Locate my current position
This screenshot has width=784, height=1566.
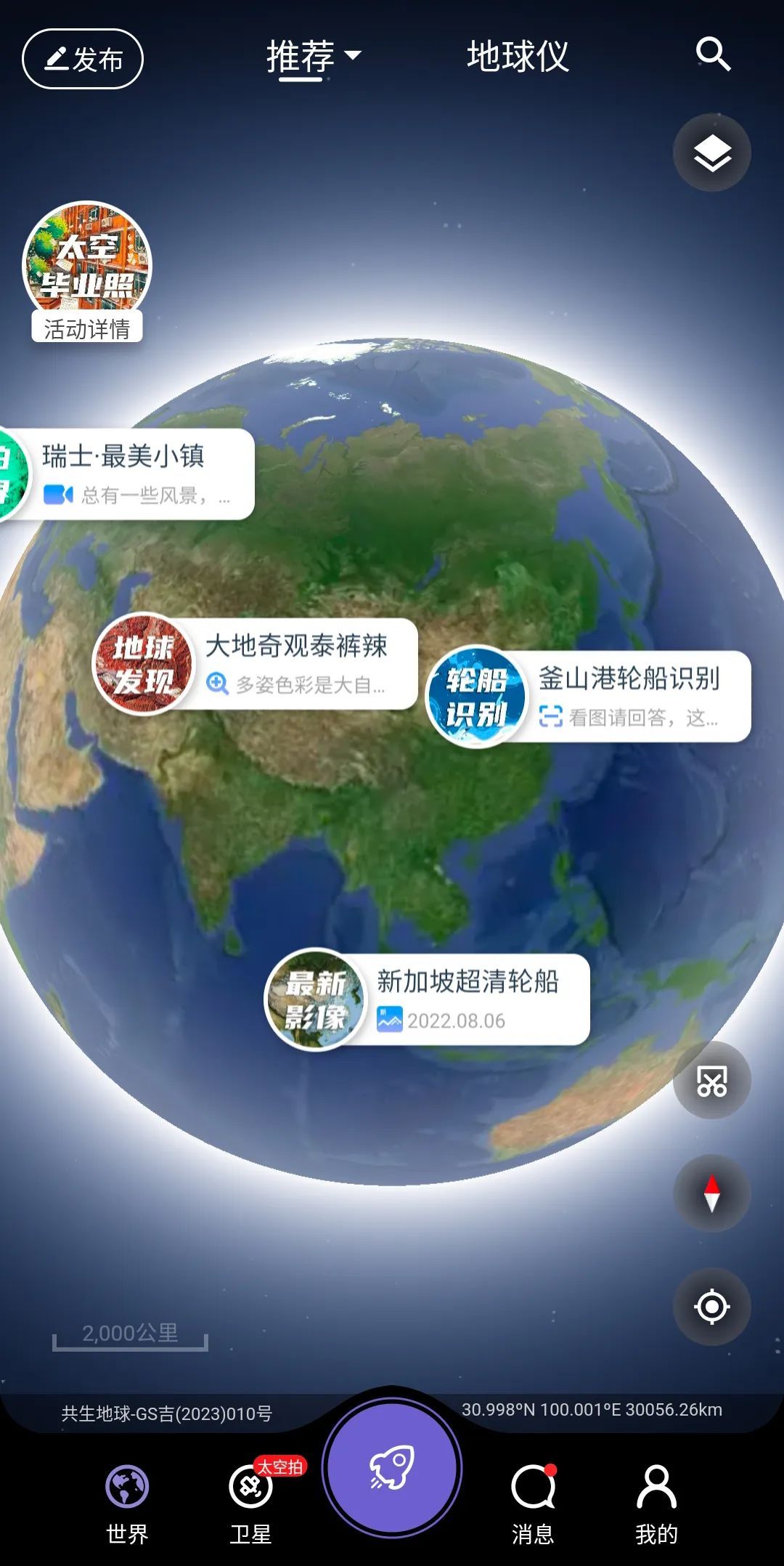(711, 1307)
